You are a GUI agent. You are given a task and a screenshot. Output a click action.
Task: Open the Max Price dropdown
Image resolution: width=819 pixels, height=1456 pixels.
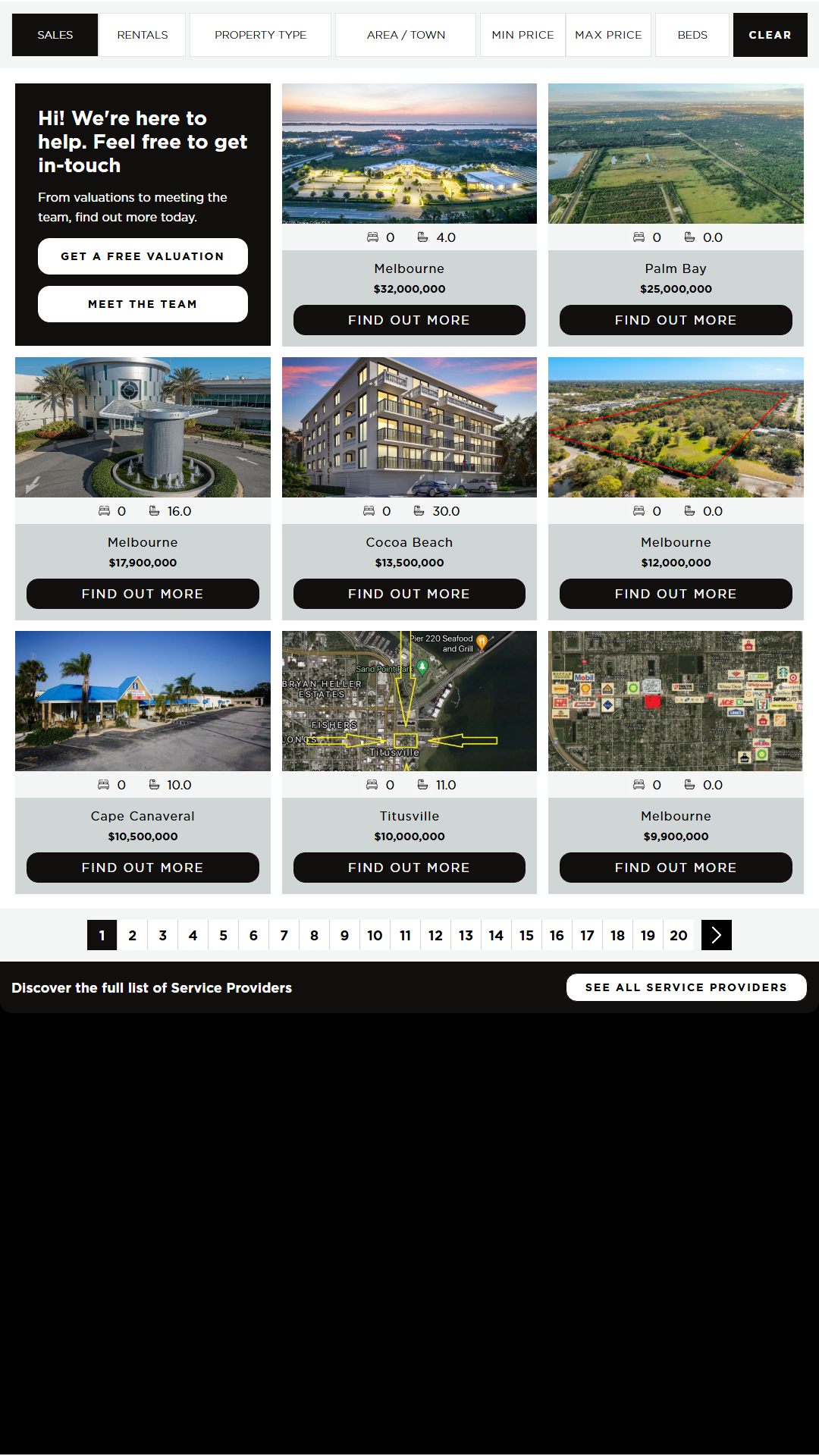pos(608,35)
